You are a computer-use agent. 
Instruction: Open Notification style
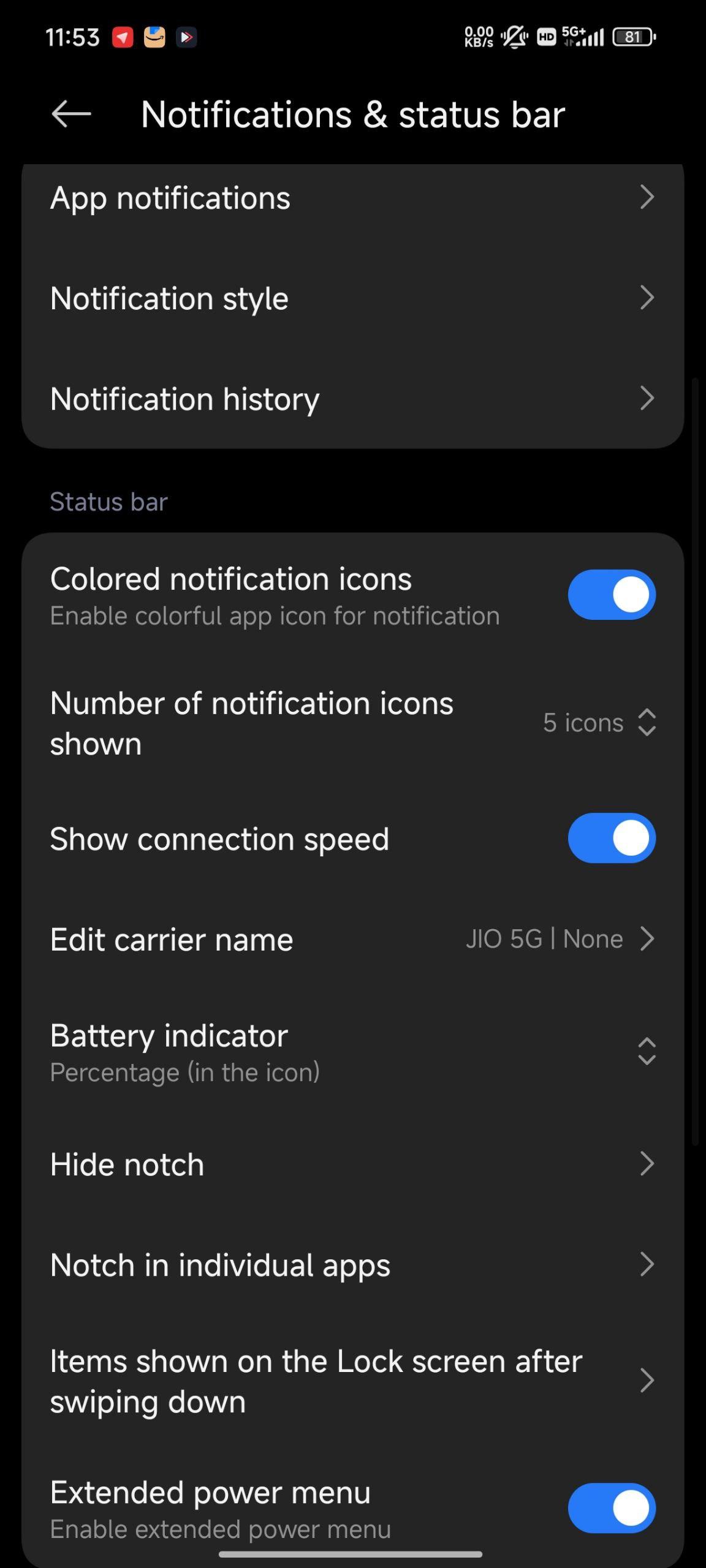click(353, 298)
